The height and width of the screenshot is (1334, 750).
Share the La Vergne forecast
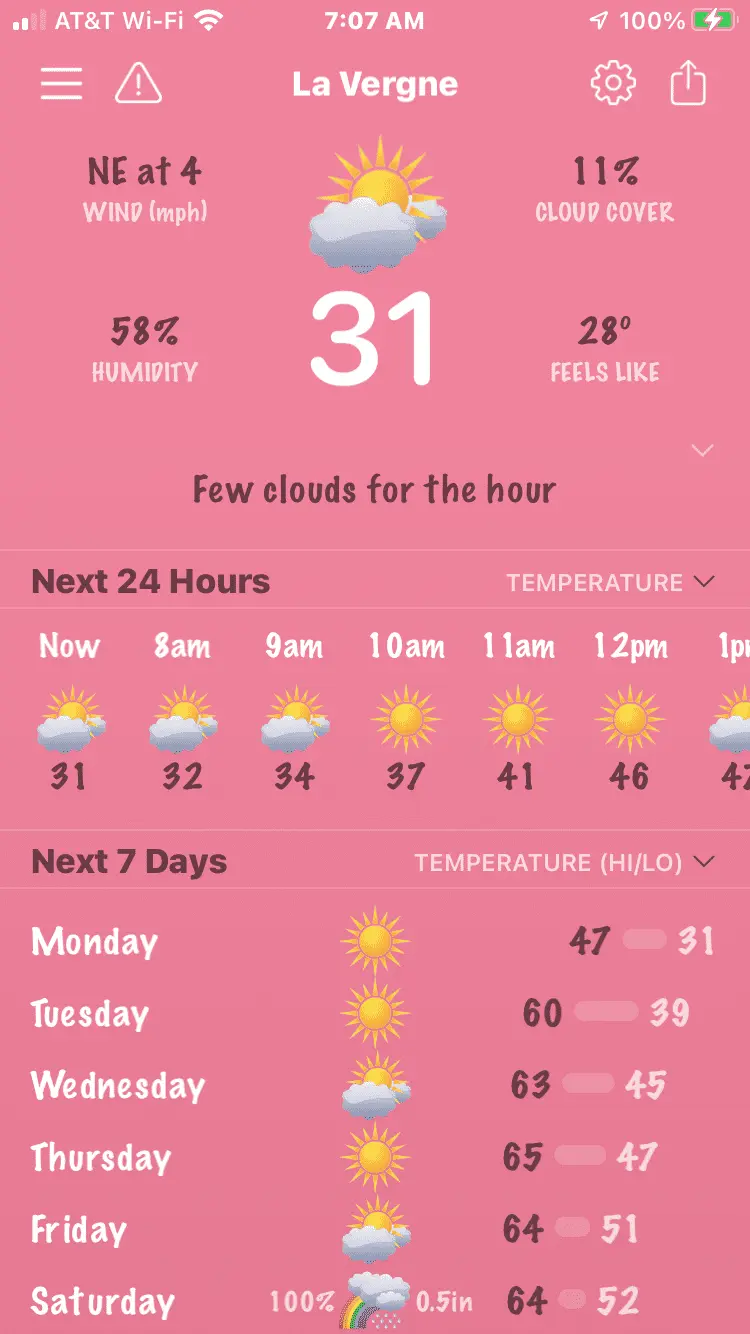tap(688, 84)
